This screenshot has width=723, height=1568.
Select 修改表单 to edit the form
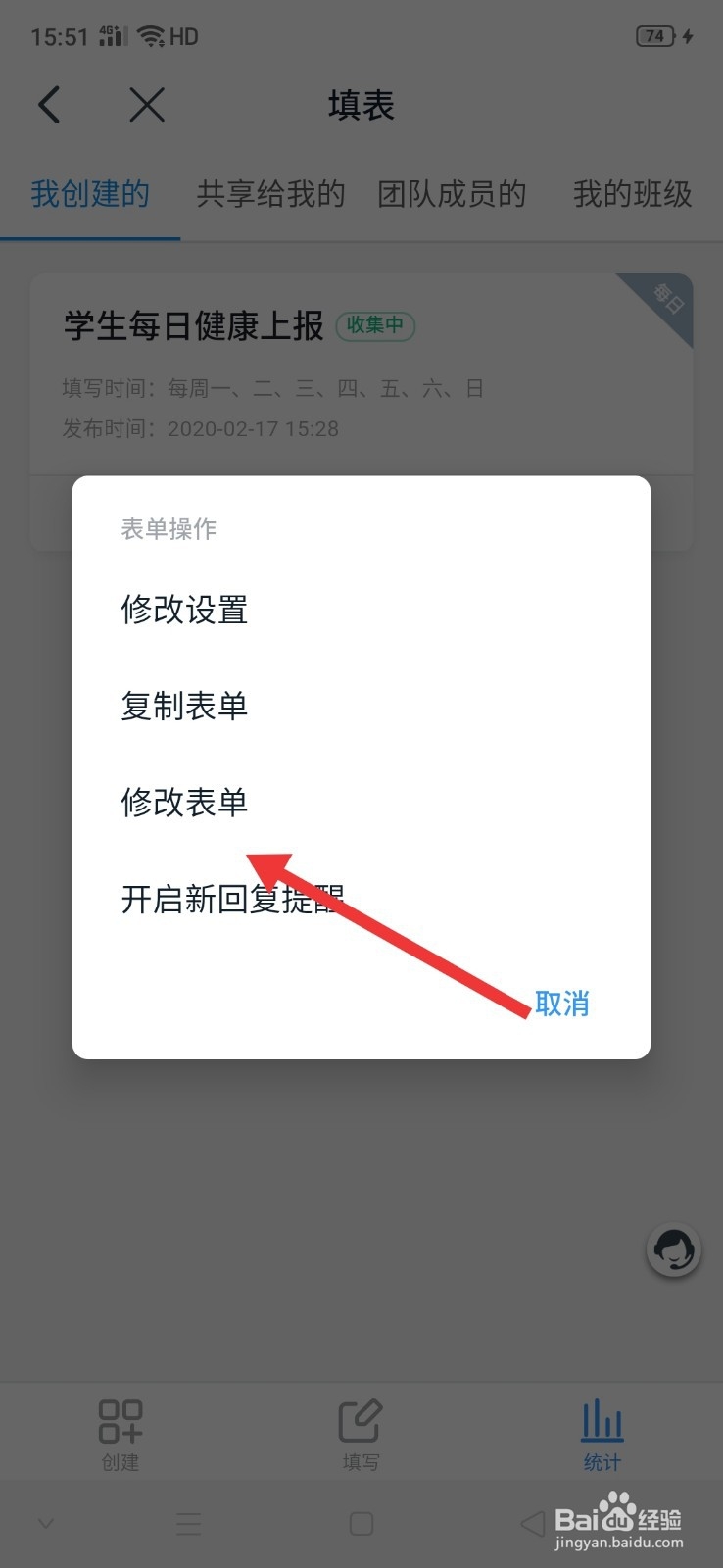coord(184,803)
